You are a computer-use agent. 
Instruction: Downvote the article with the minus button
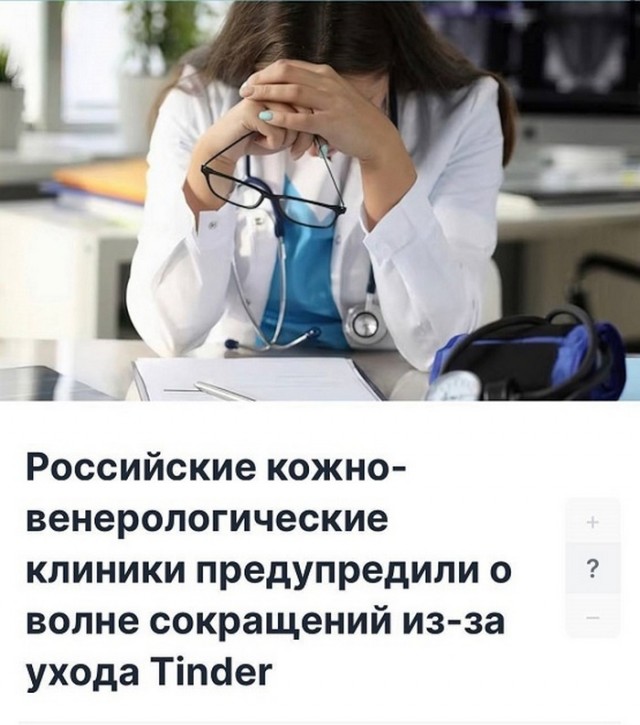593,618
